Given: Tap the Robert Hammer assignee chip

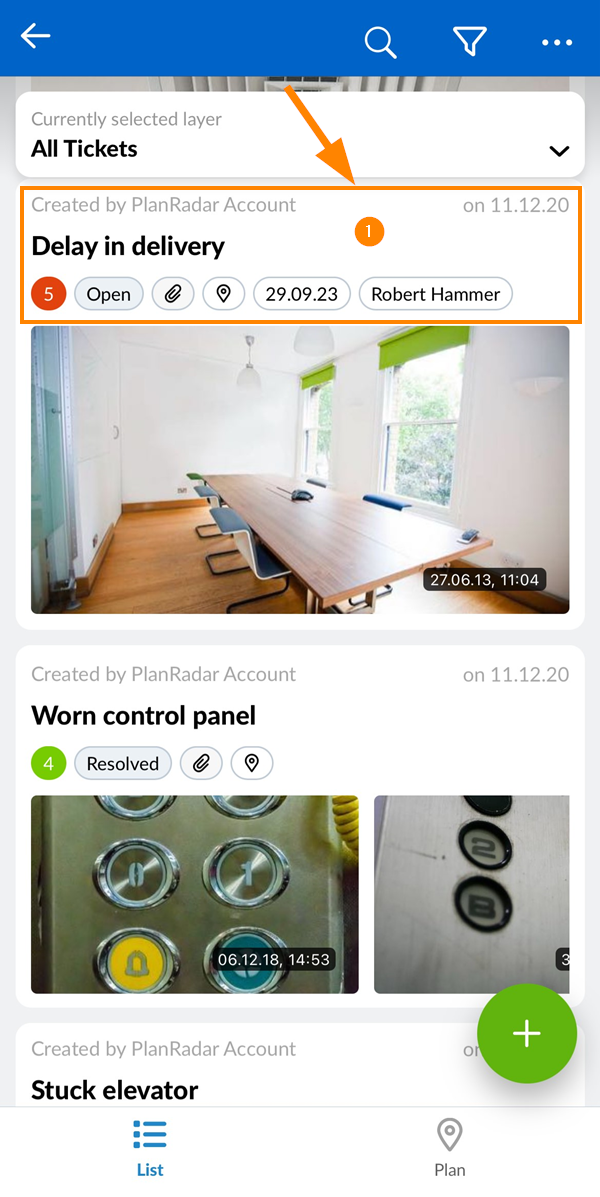Looking at the screenshot, I should point(436,294).
